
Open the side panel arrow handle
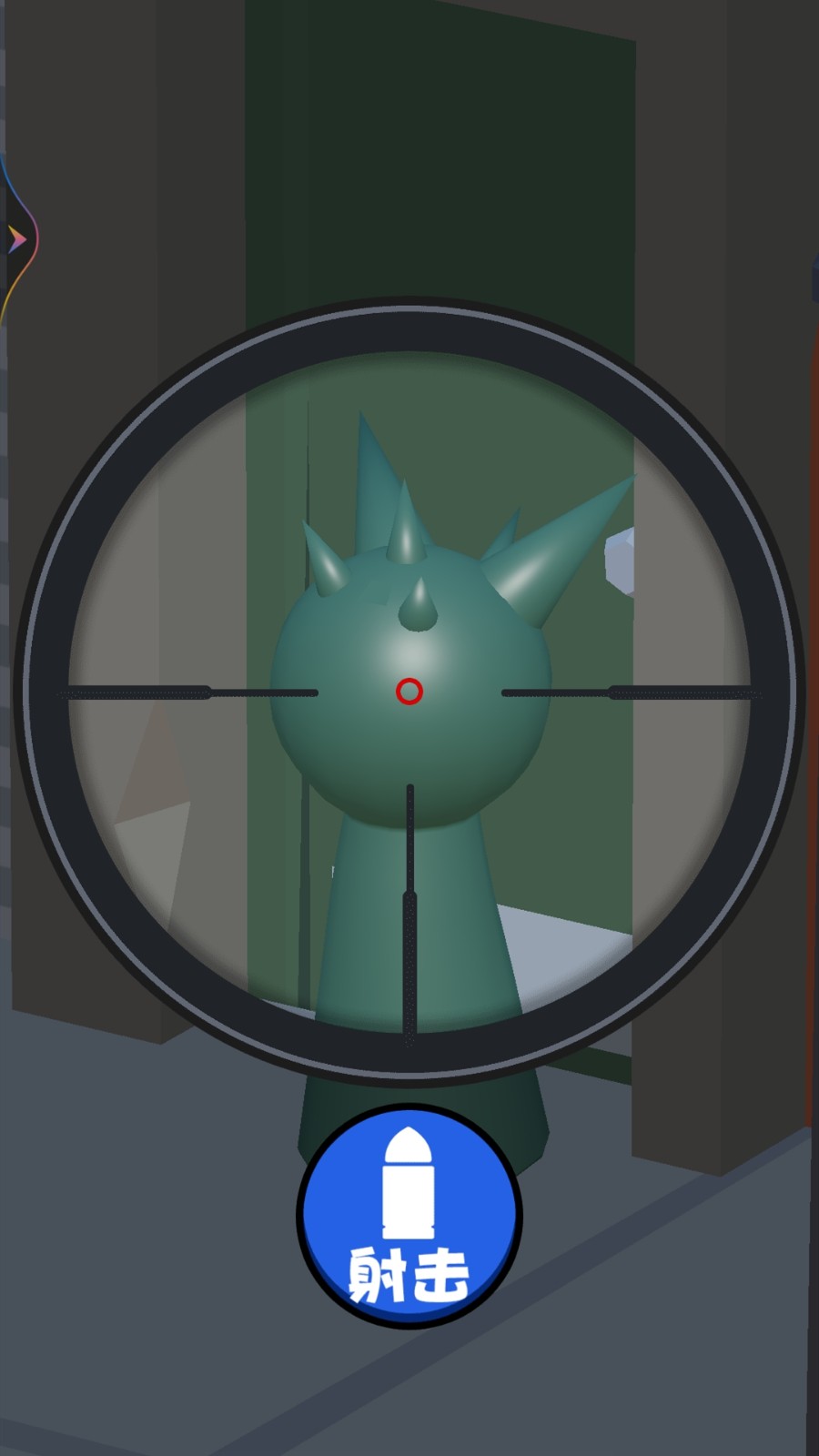[x=16, y=240]
